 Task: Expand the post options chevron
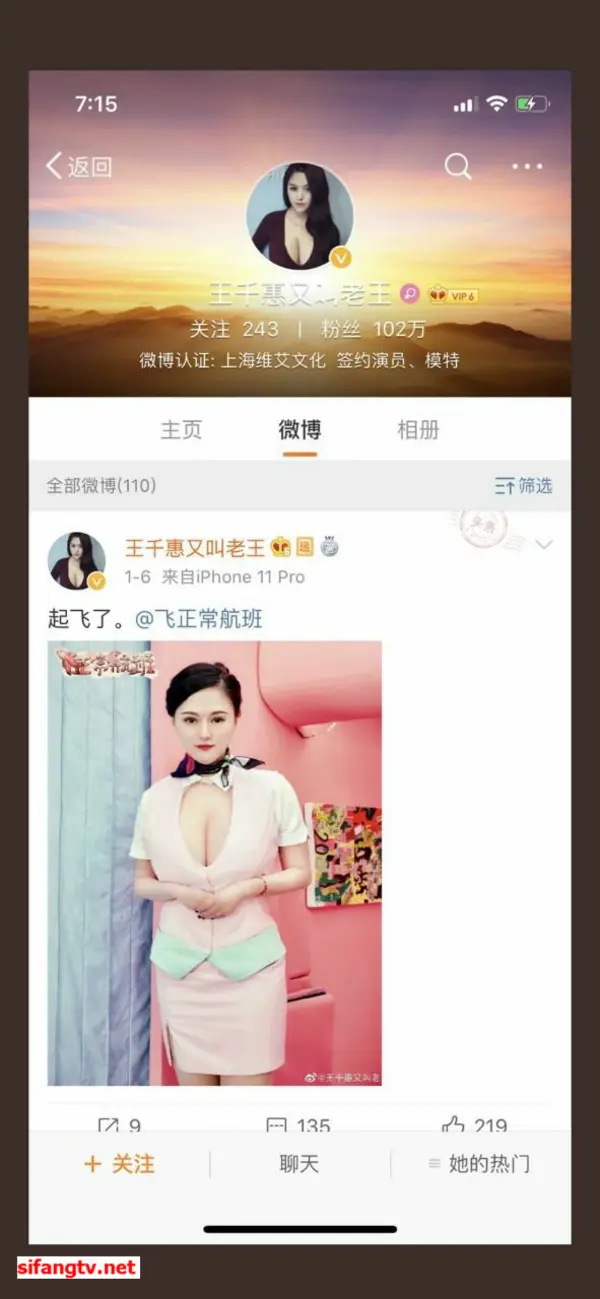click(x=544, y=545)
